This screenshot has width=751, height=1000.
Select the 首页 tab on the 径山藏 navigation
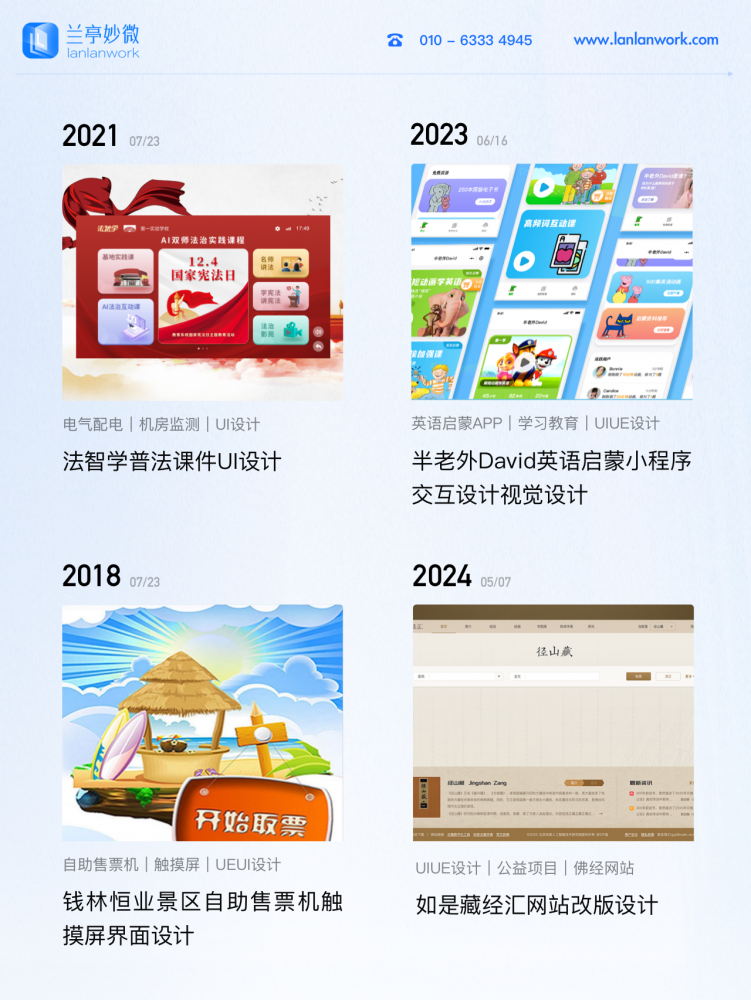pyautogui.click(x=444, y=626)
